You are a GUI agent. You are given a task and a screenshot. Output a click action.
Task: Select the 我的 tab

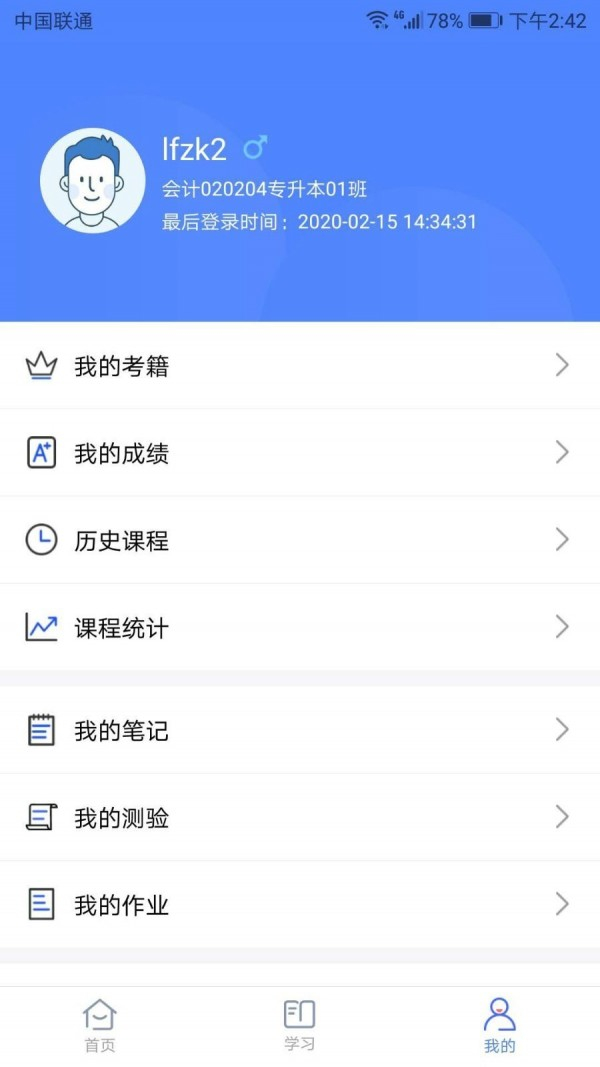click(499, 1026)
